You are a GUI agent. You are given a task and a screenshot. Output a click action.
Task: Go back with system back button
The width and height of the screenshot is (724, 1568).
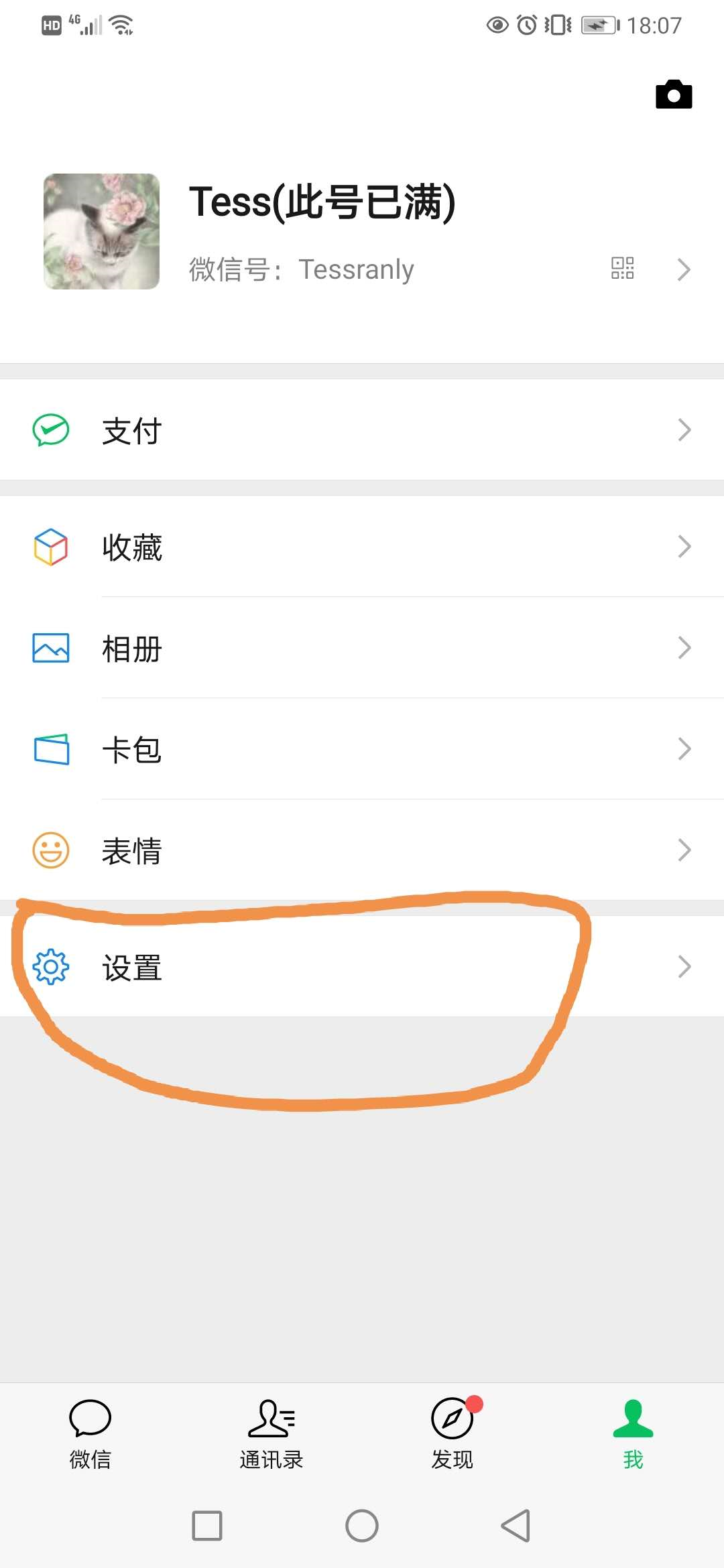[516, 1526]
